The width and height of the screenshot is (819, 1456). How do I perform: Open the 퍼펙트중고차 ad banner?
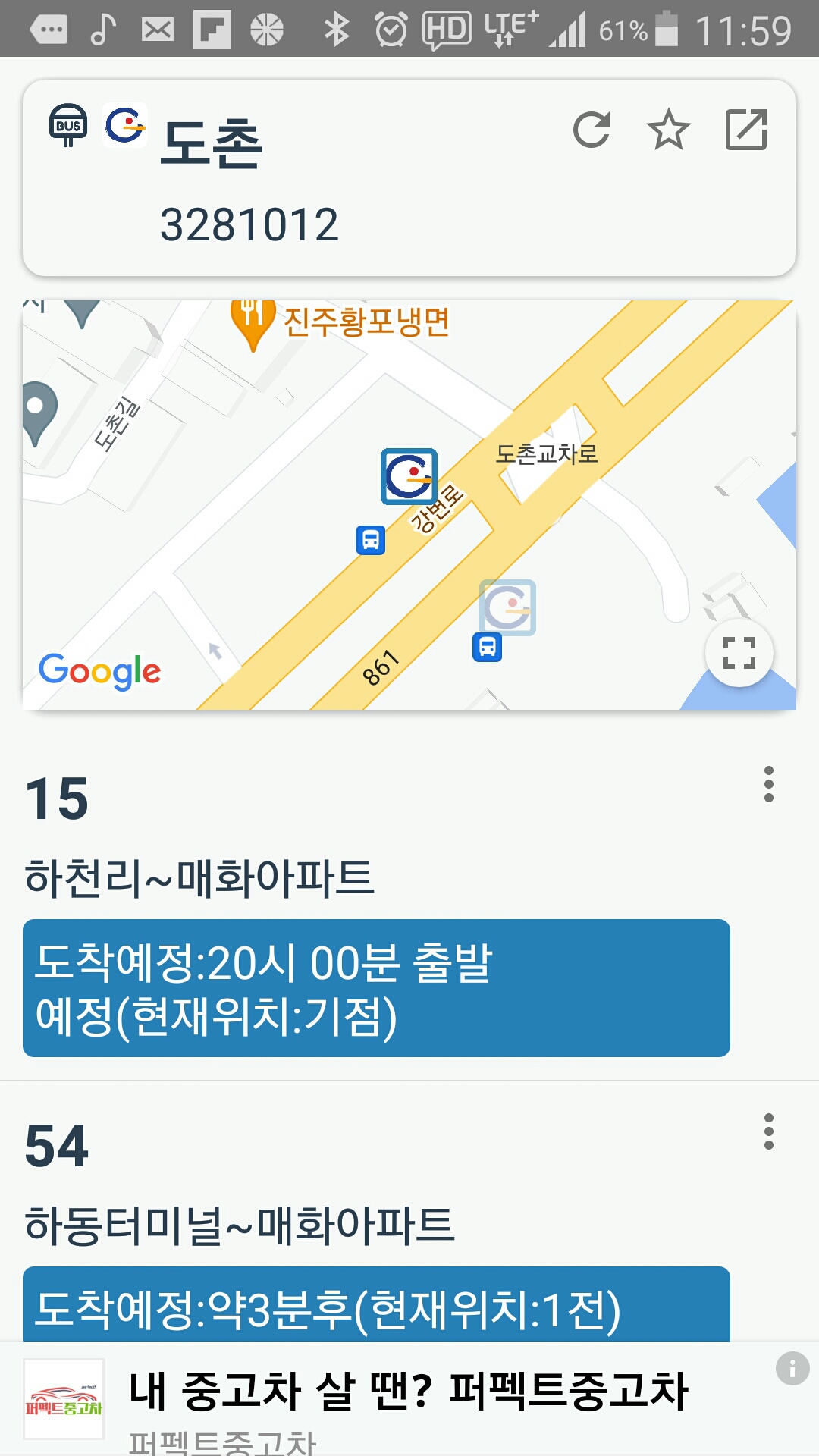click(409, 1399)
